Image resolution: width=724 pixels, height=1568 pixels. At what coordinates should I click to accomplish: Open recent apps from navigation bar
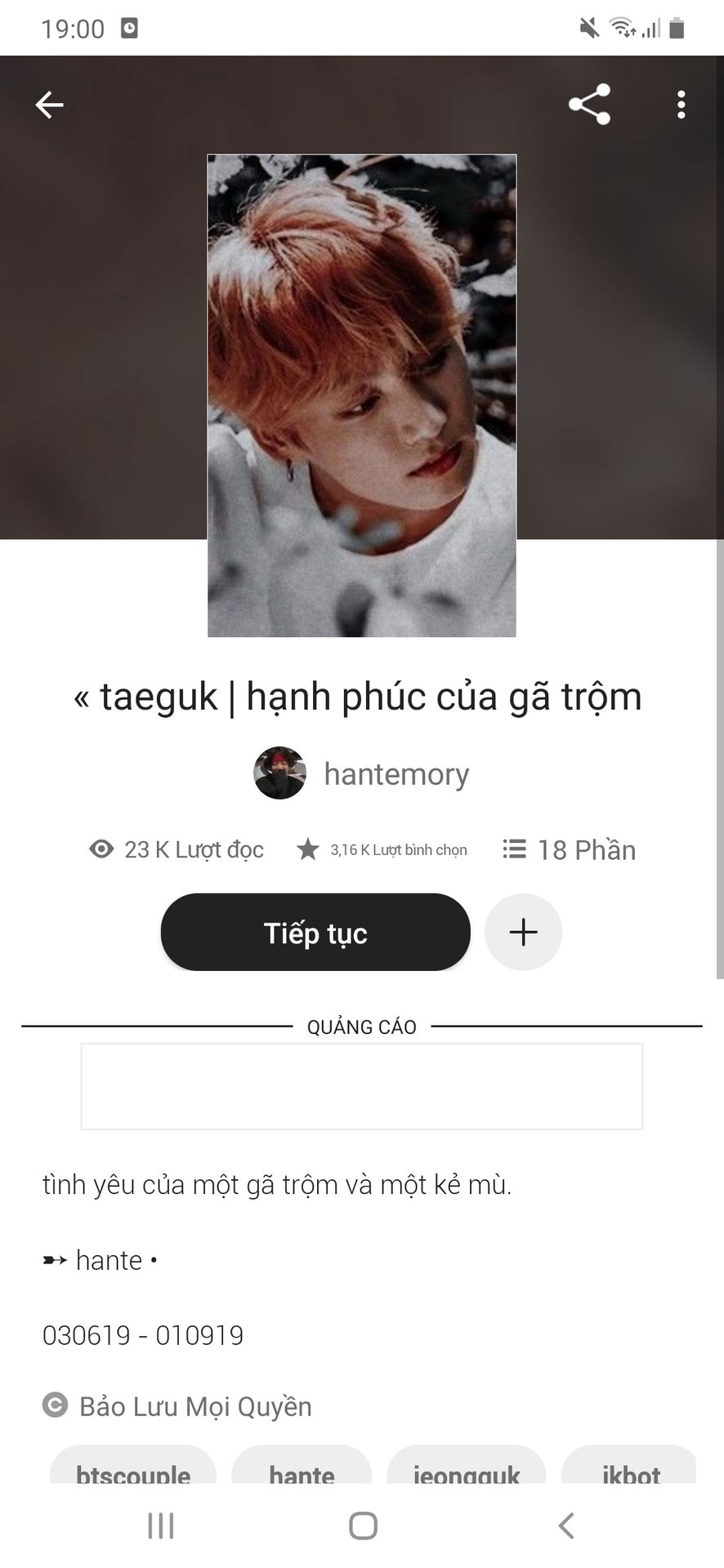click(x=161, y=1526)
